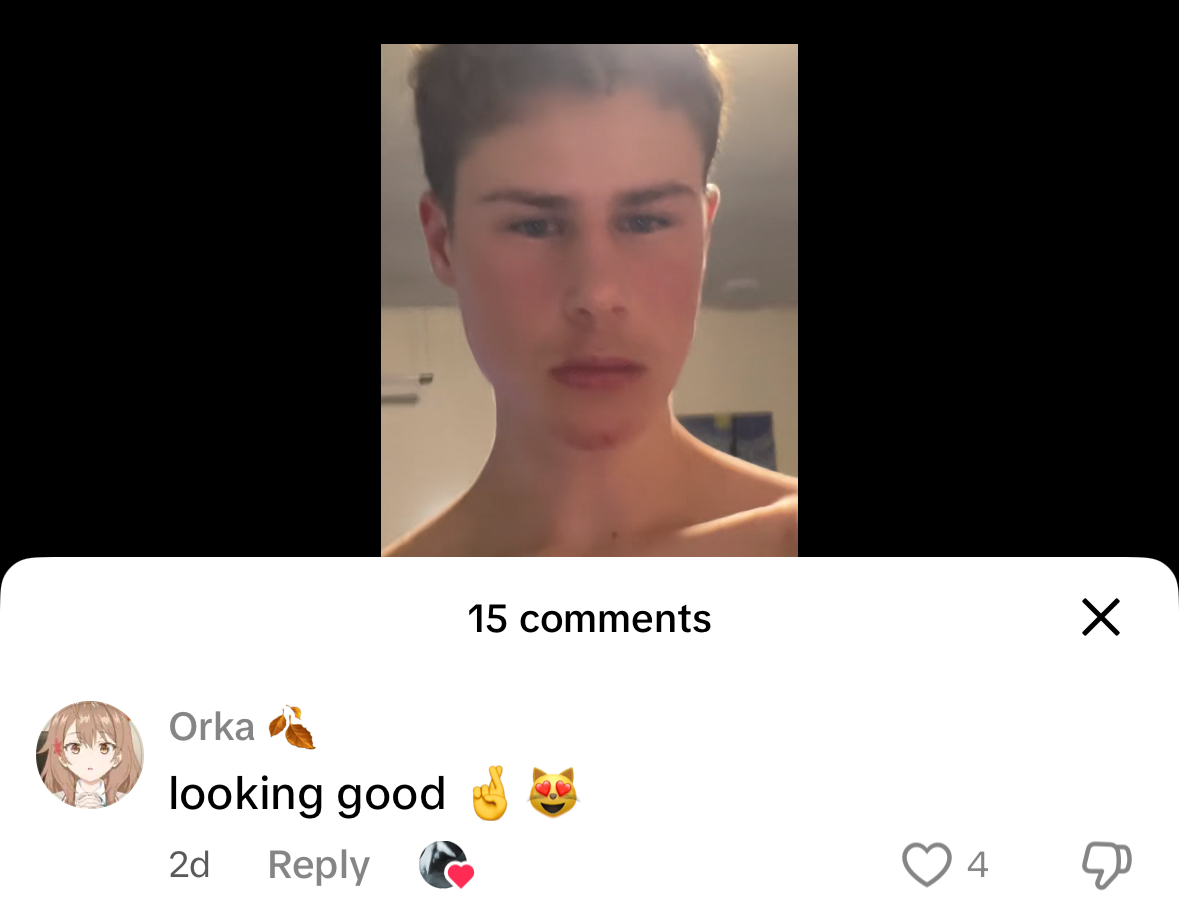Open Orka's profile picture

pos(90,755)
